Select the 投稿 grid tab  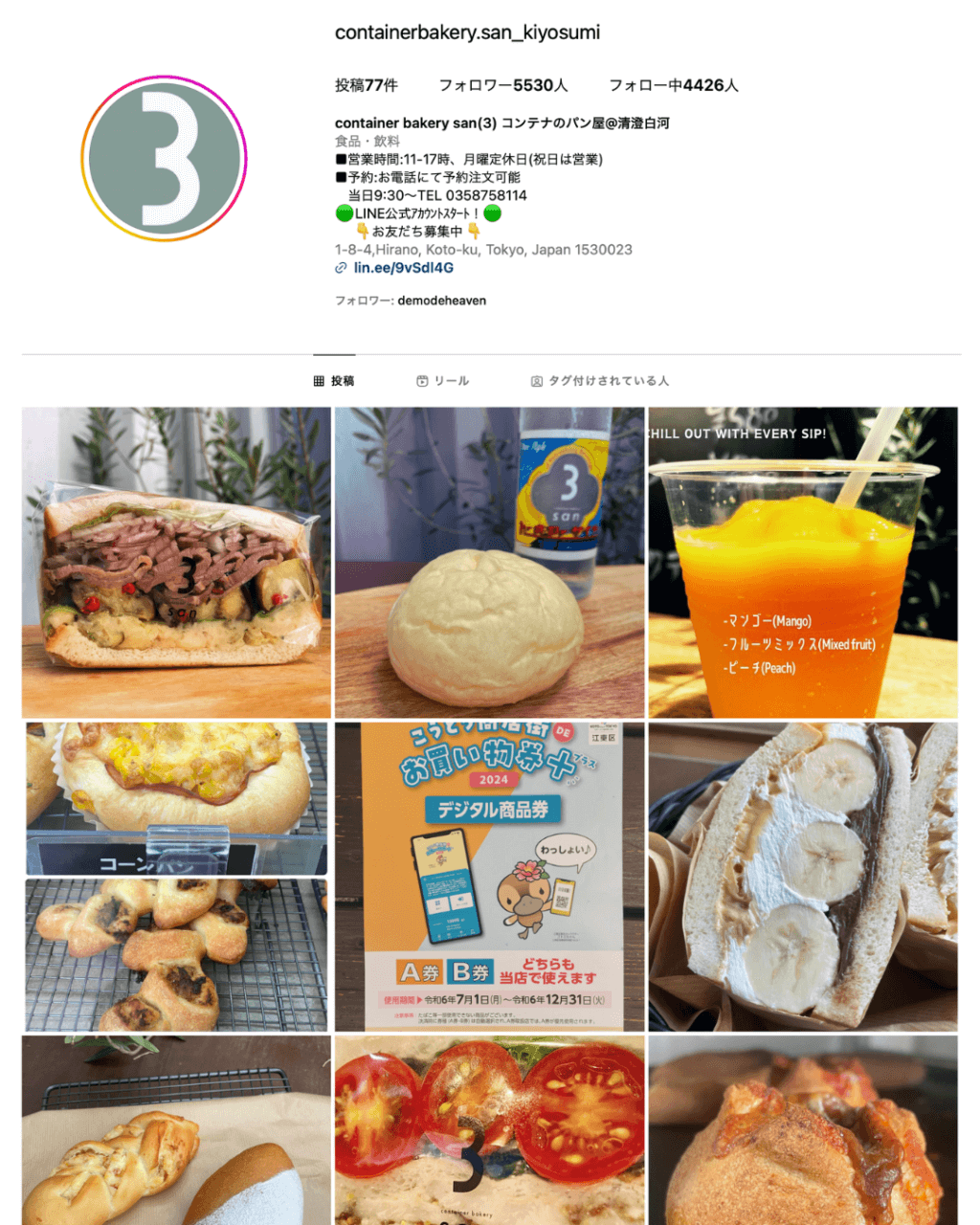[x=334, y=381]
